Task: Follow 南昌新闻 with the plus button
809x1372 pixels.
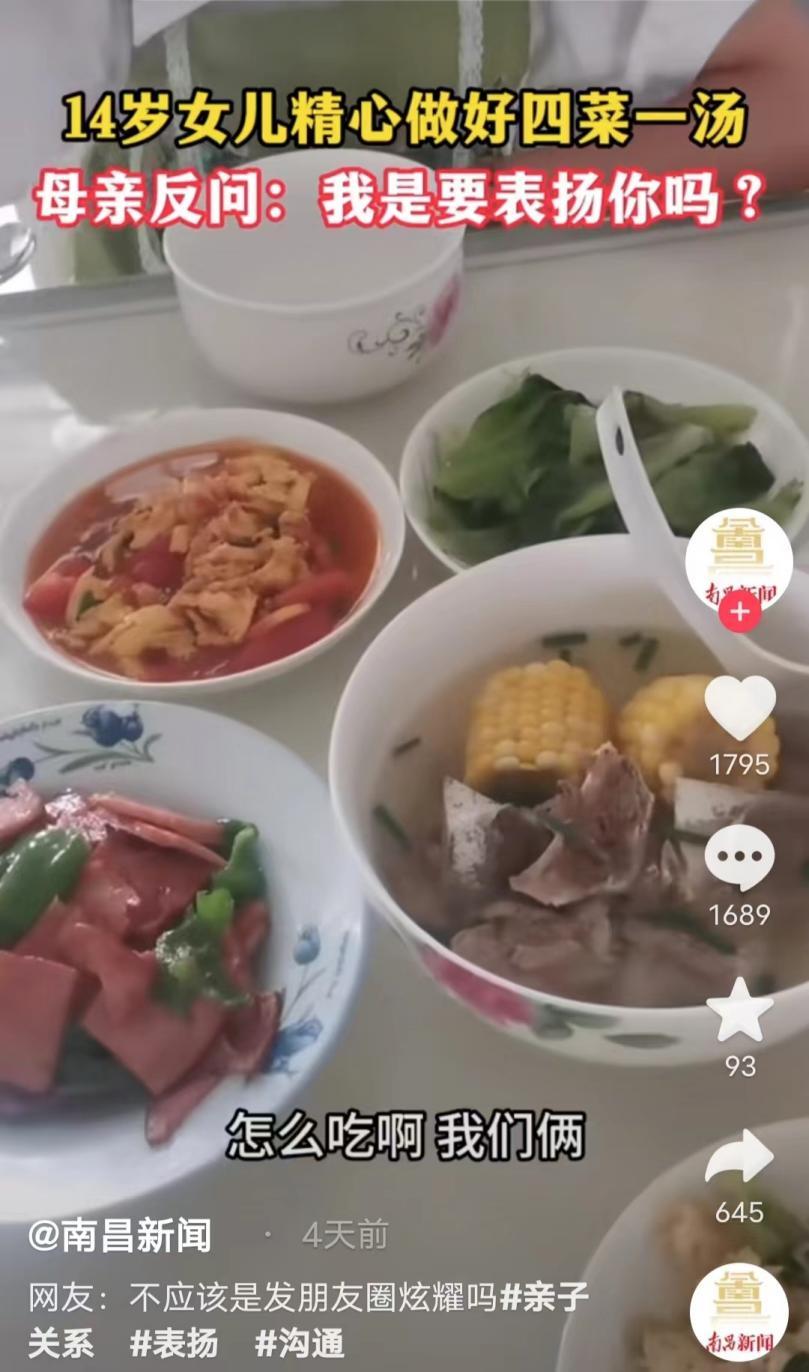Action: click(x=739, y=612)
